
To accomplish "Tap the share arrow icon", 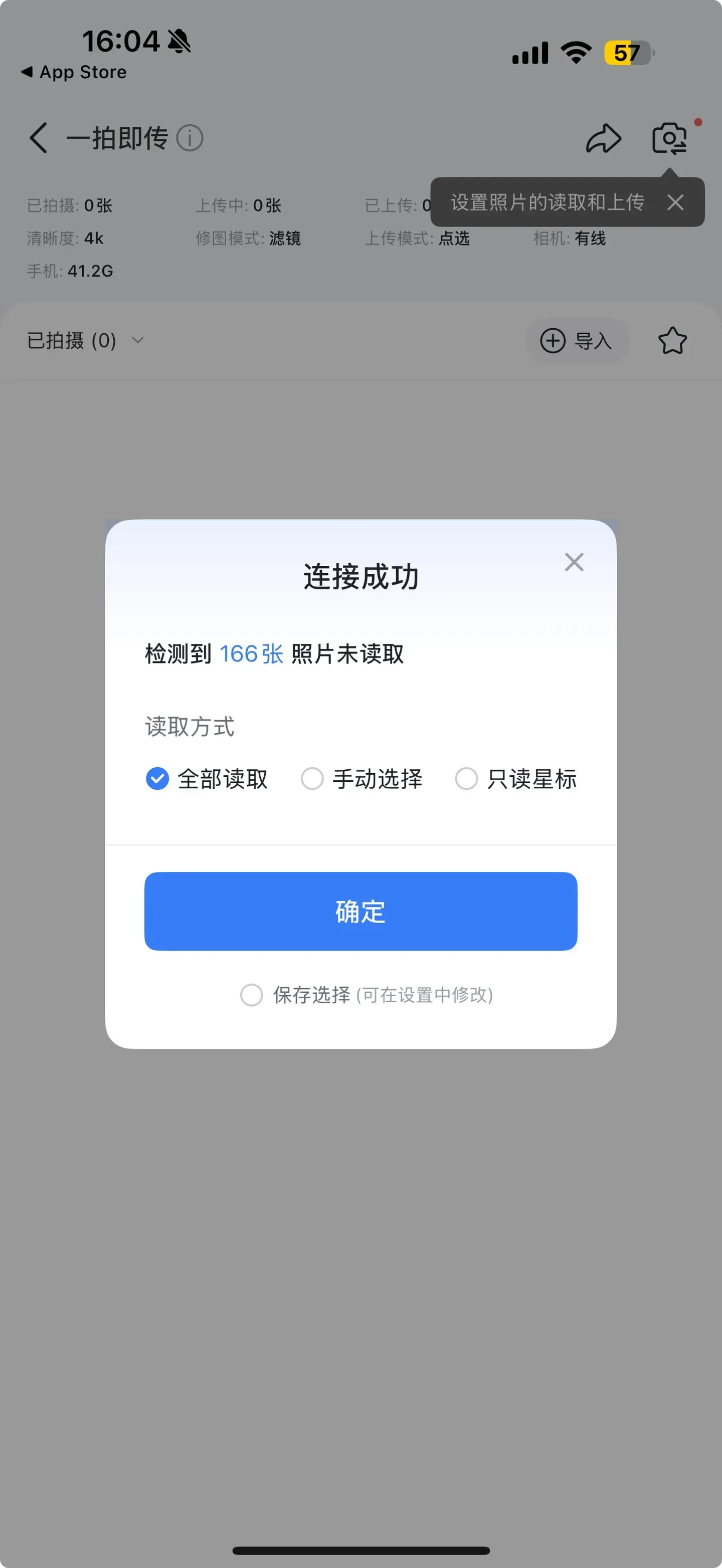I will coord(603,139).
